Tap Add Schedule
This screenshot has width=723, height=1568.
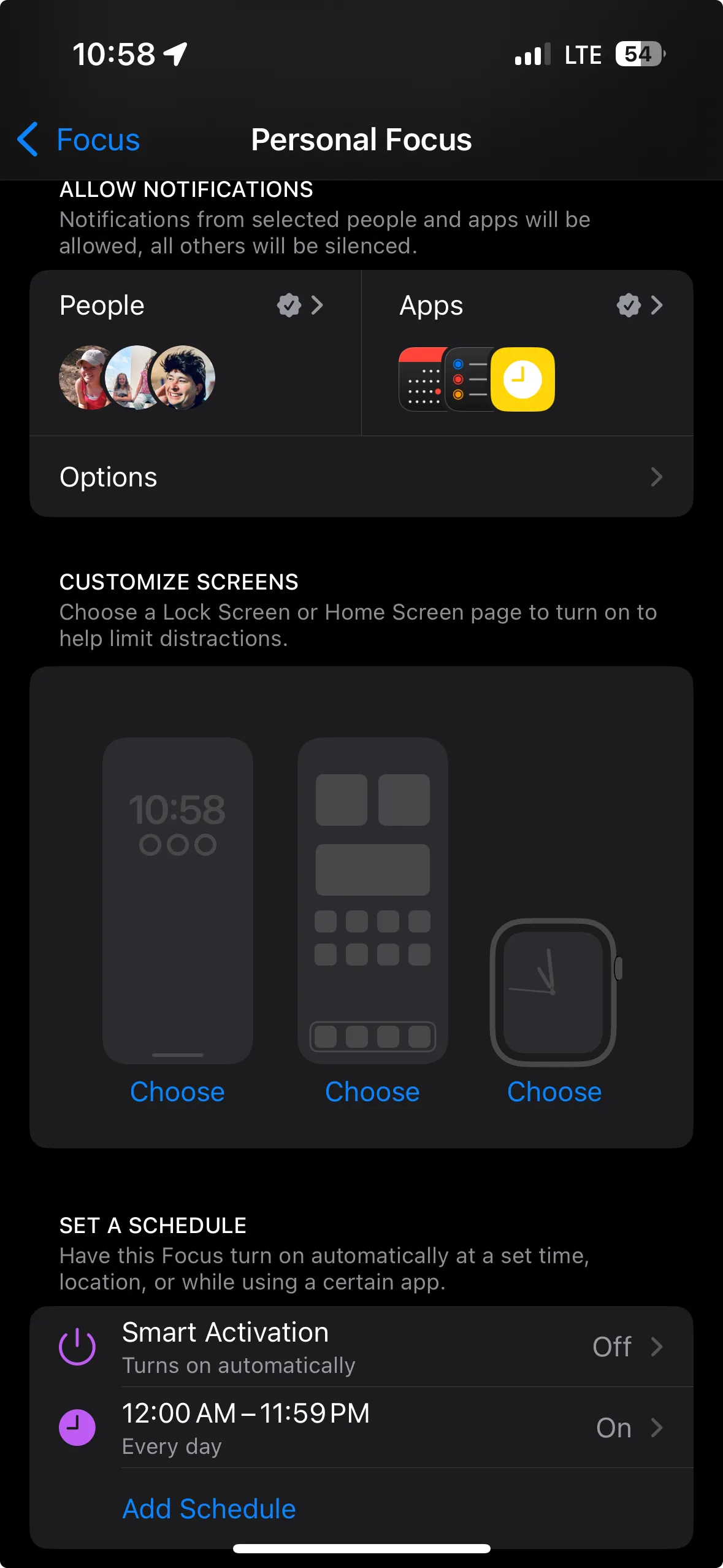(x=209, y=1508)
